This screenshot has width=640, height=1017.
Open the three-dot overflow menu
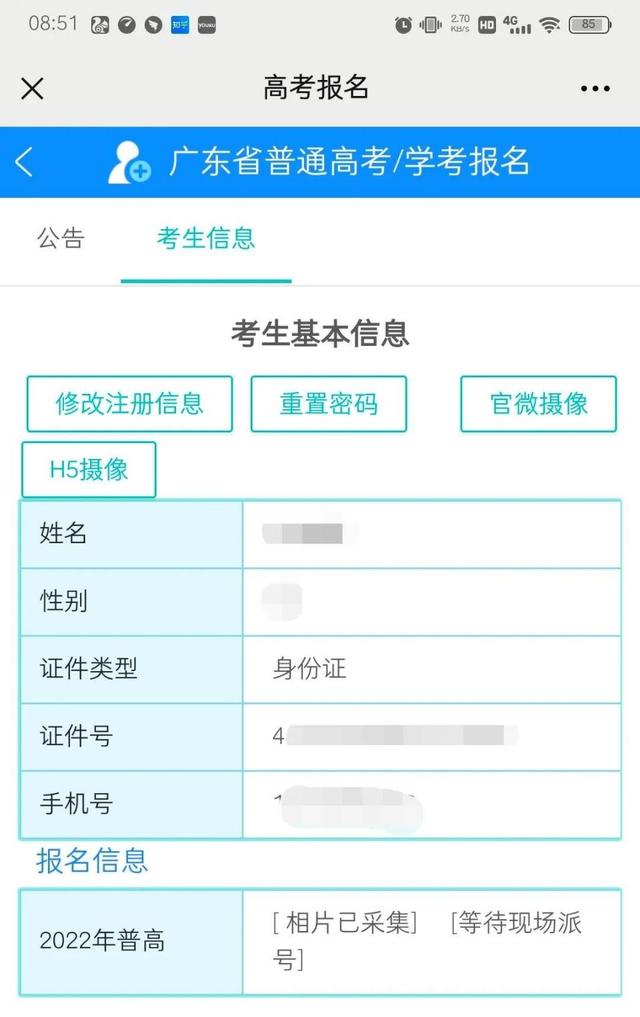click(595, 88)
